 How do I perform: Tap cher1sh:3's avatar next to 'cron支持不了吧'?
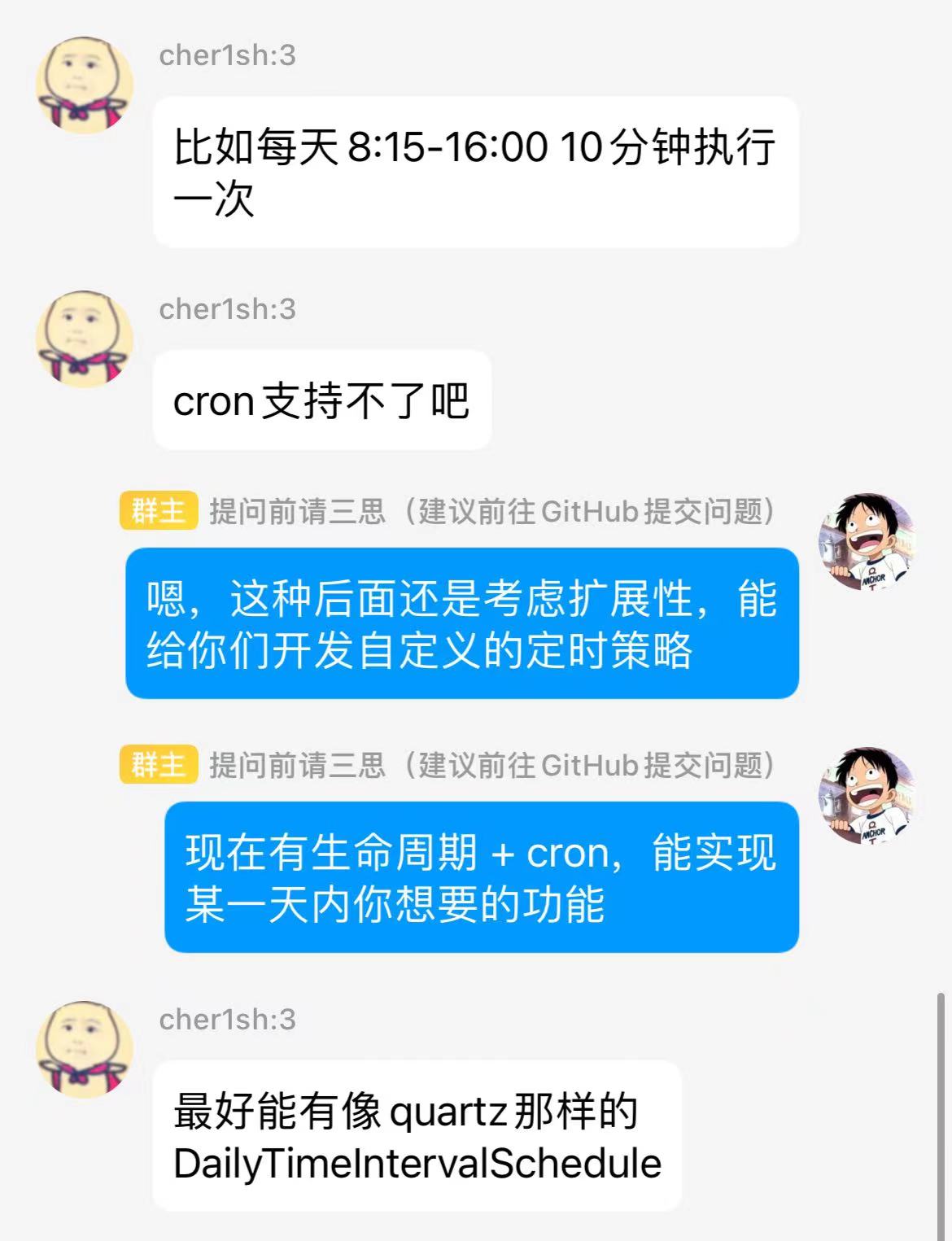click(x=85, y=339)
